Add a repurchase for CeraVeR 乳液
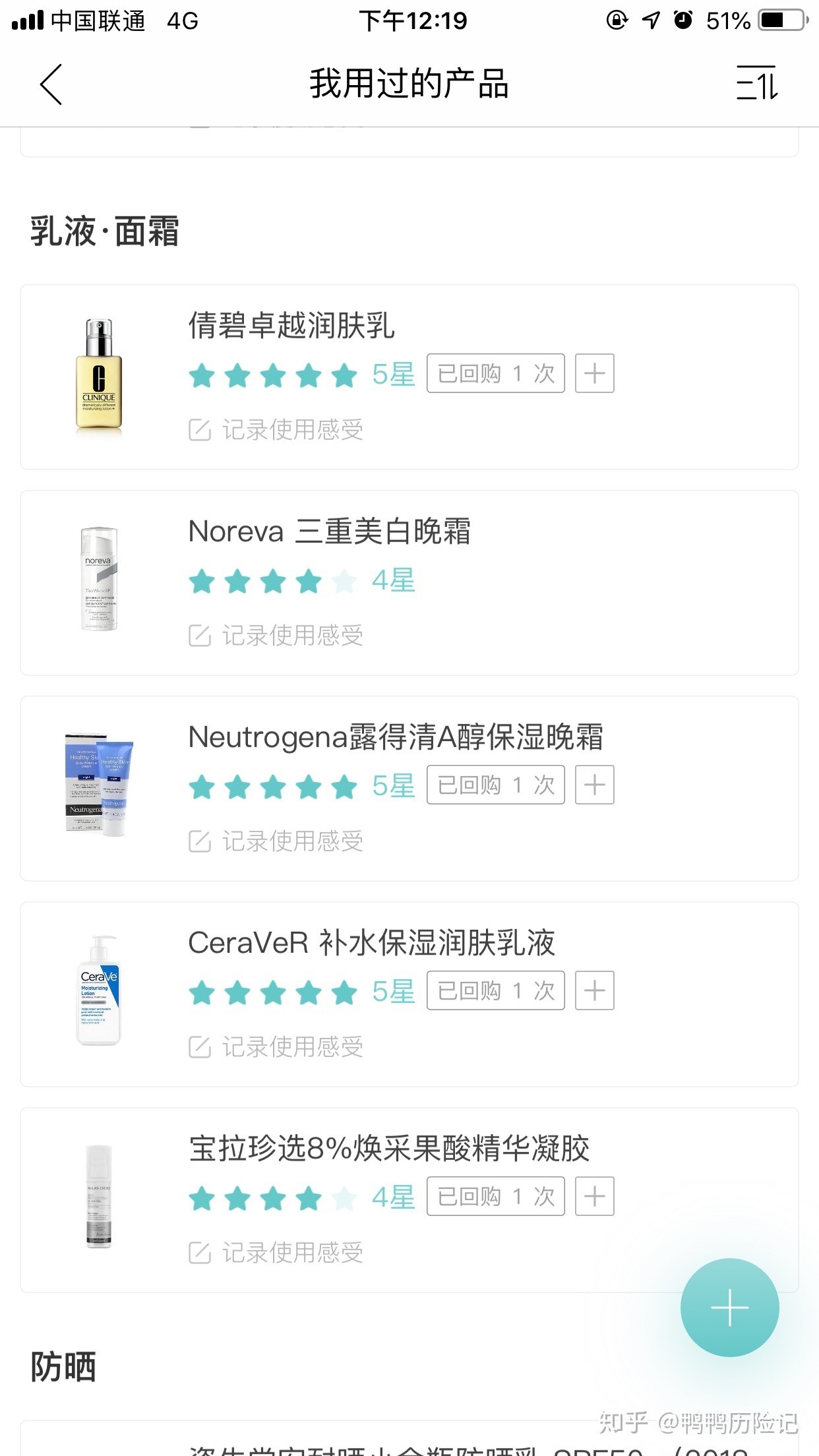This screenshot has height=1456, width=819. coord(595,990)
